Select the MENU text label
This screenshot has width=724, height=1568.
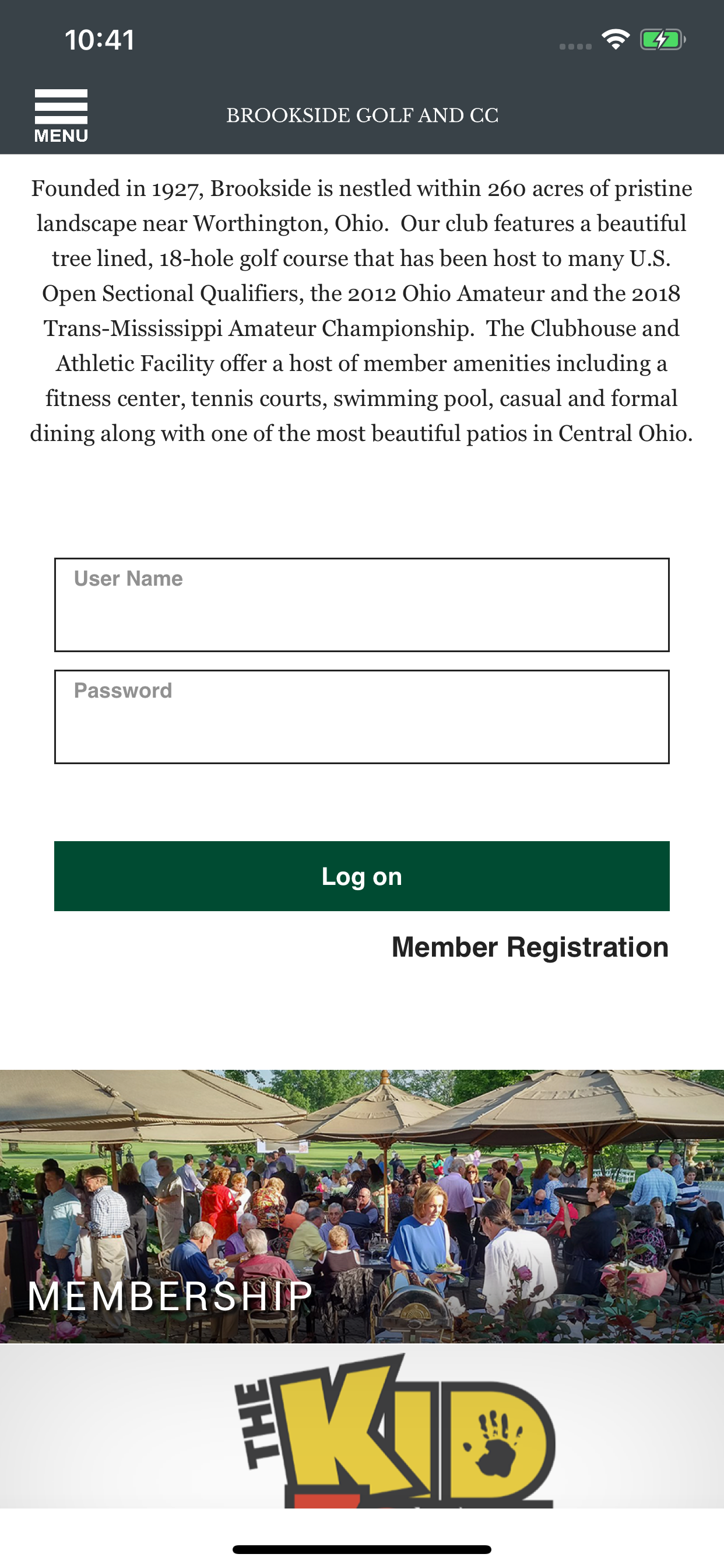[60, 136]
